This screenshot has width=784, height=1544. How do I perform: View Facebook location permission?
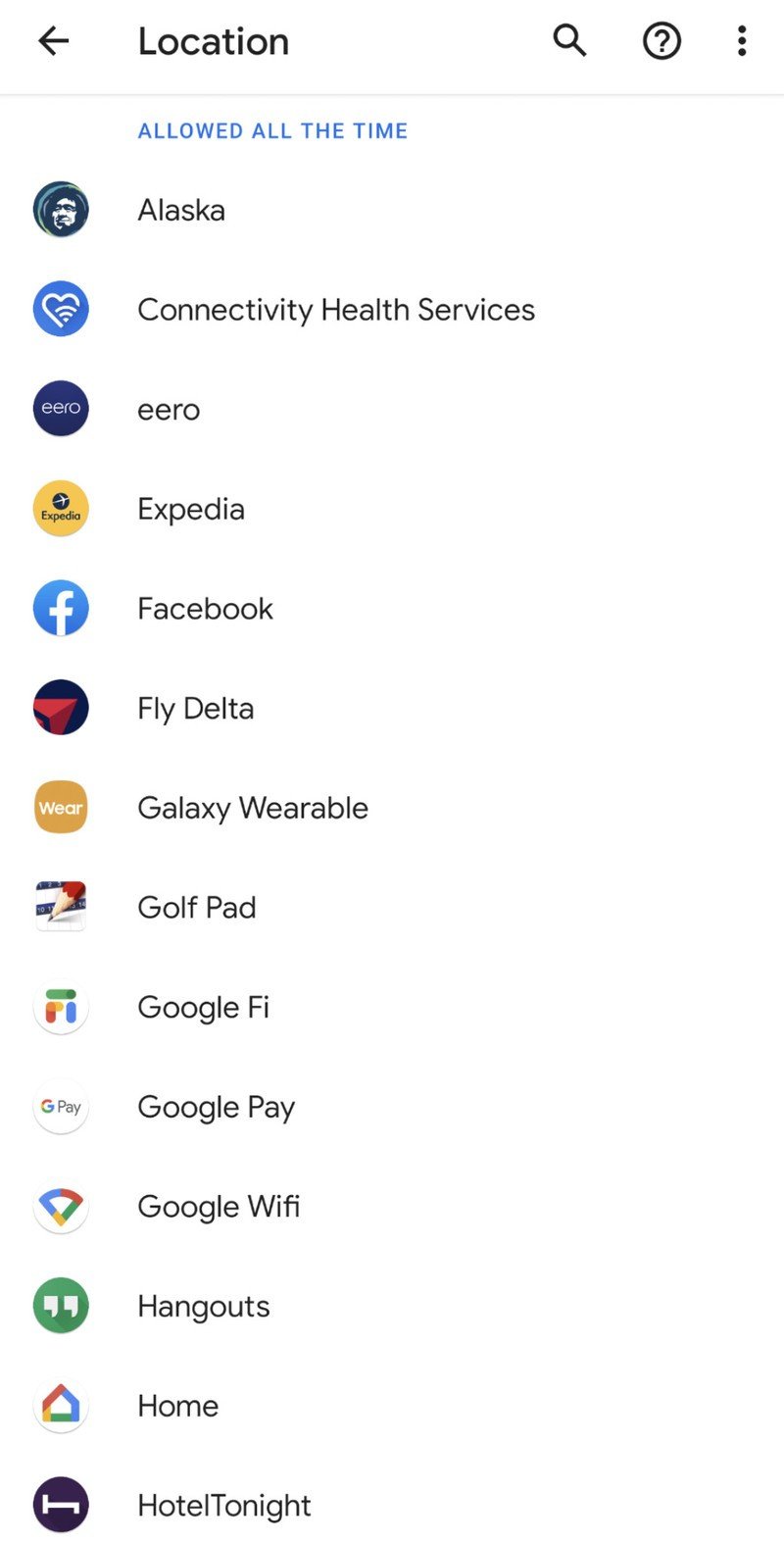coord(205,609)
